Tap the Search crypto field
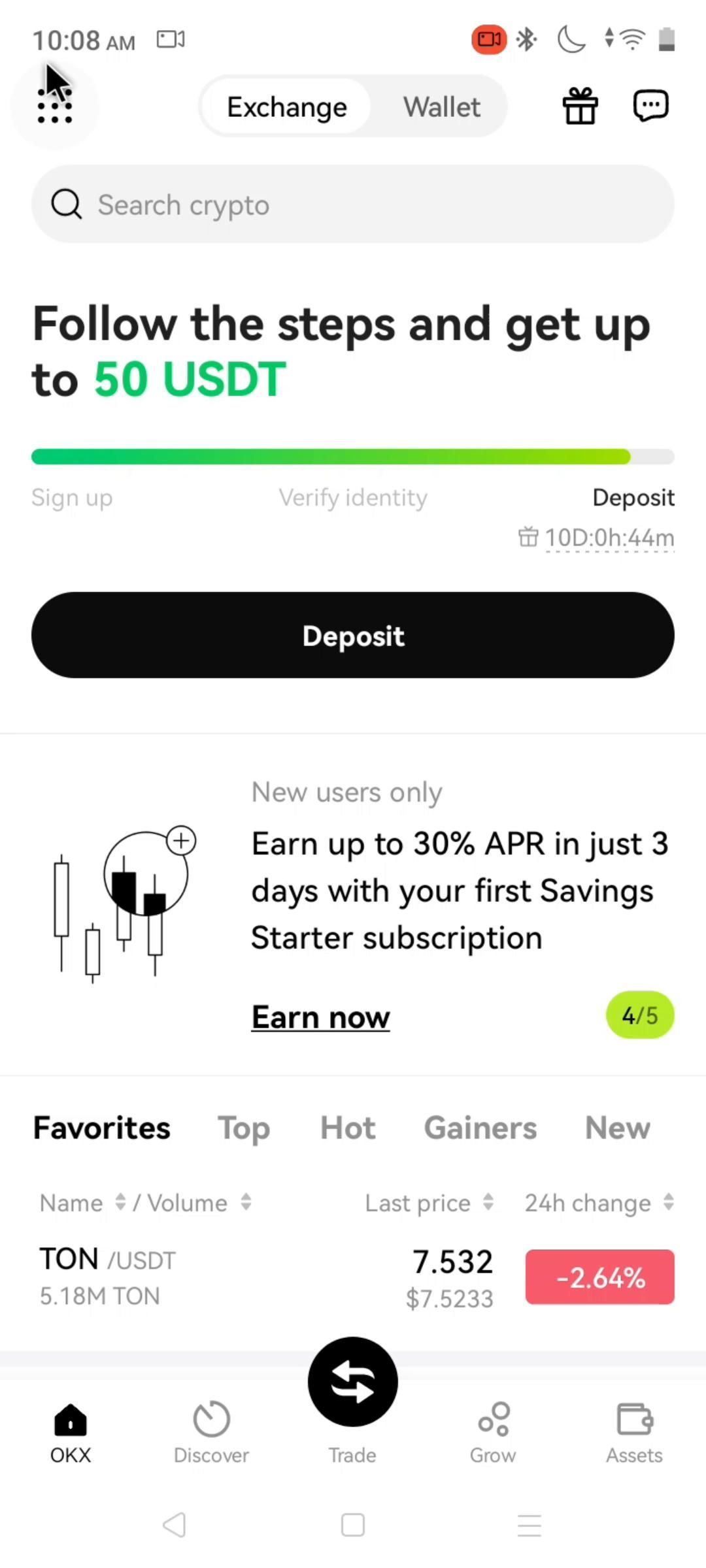The width and height of the screenshot is (706, 1568). coord(353,204)
